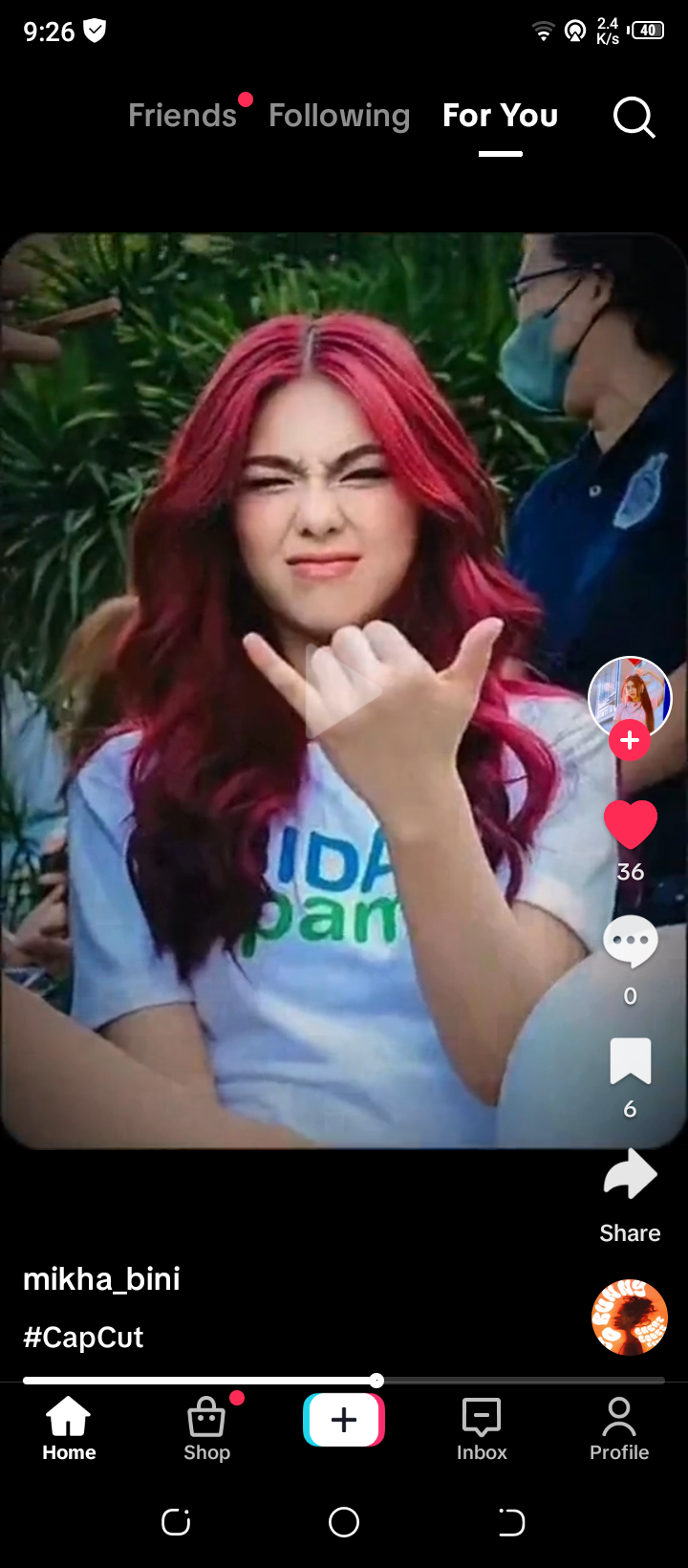Follow the creator with the plus badge
This screenshot has height=1568, width=688.
tap(630, 740)
